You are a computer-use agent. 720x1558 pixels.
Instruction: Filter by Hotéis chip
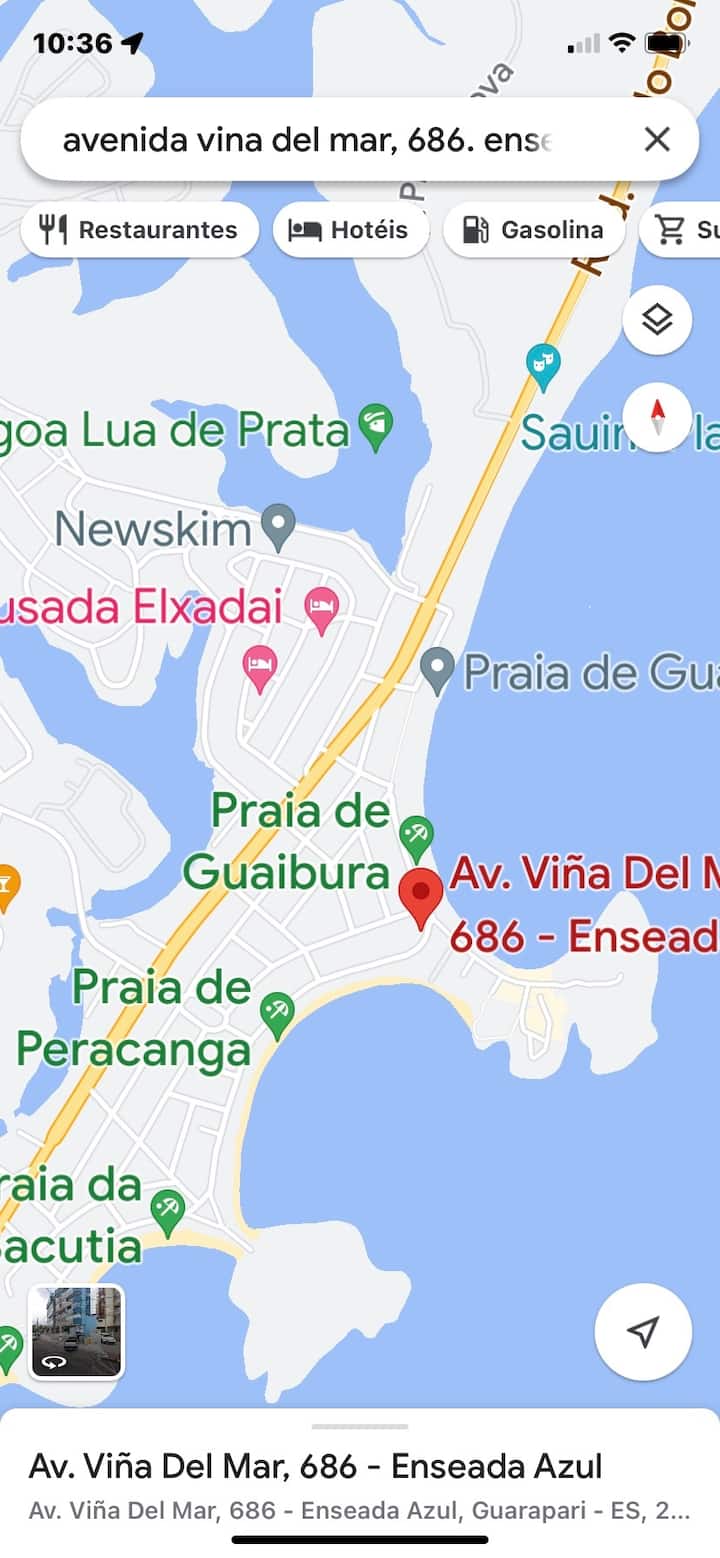(x=350, y=230)
